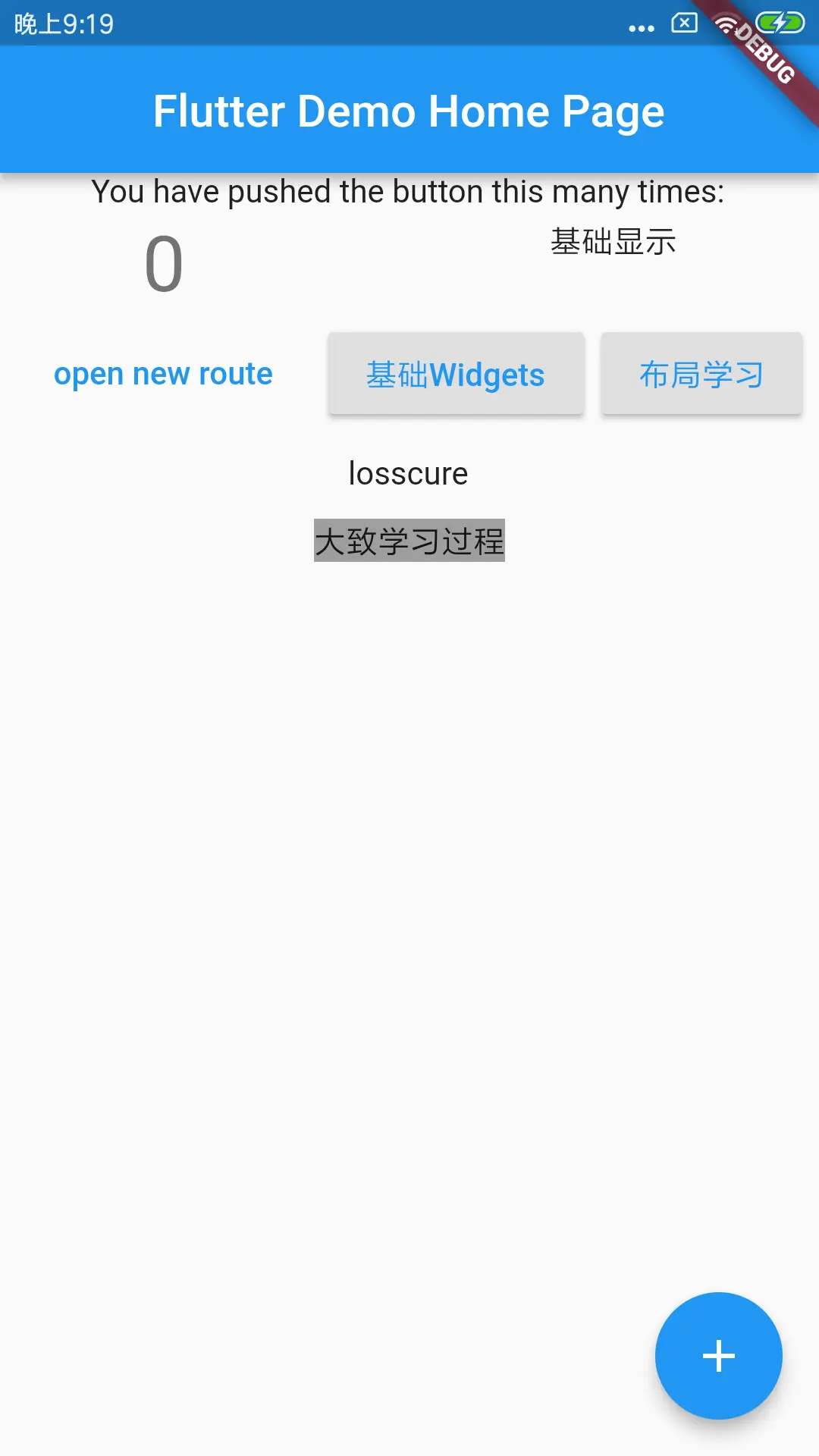Image resolution: width=819 pixels, height=1456 pixels.
Task: Click the 'You have pushed the button' message
Action: click(409, 191)
